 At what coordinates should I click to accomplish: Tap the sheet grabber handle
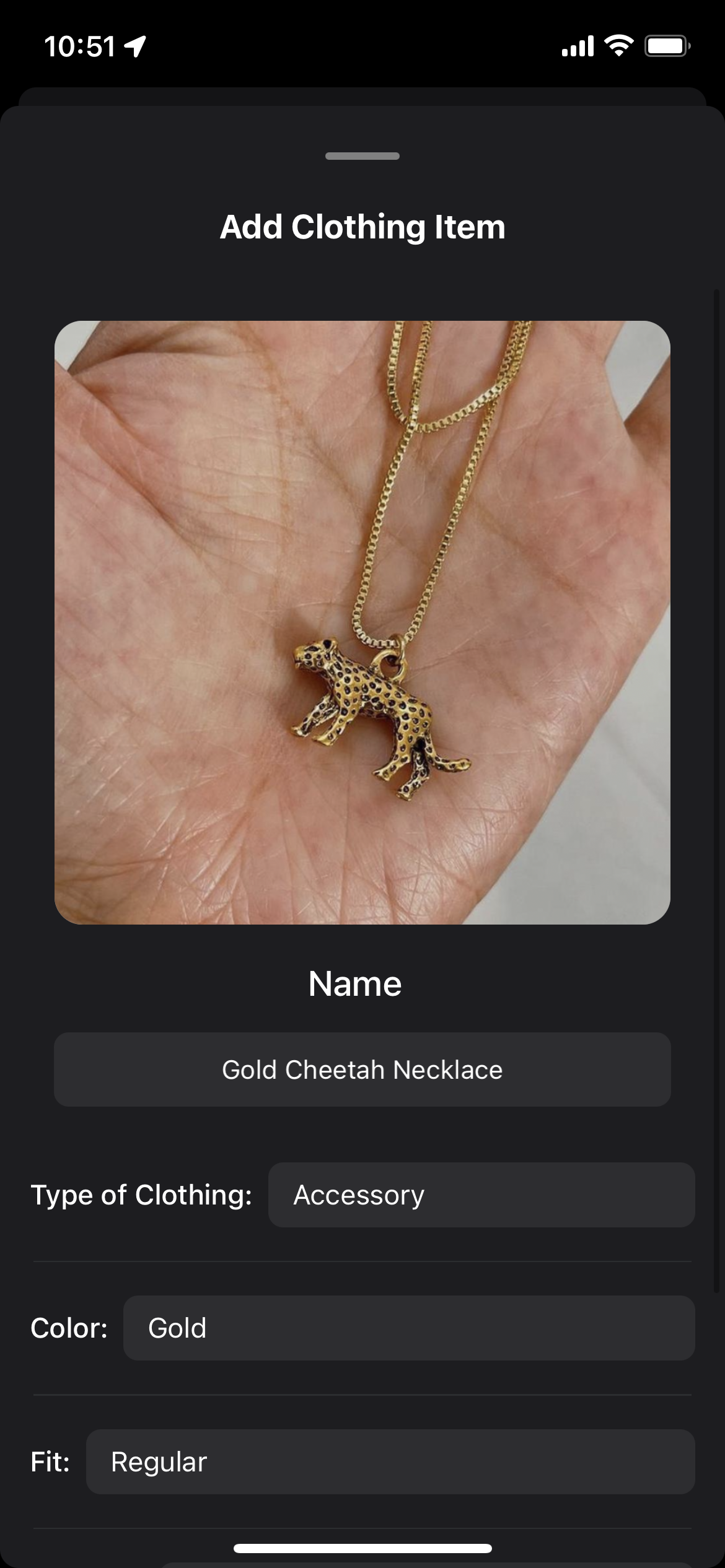pos(362,156)
